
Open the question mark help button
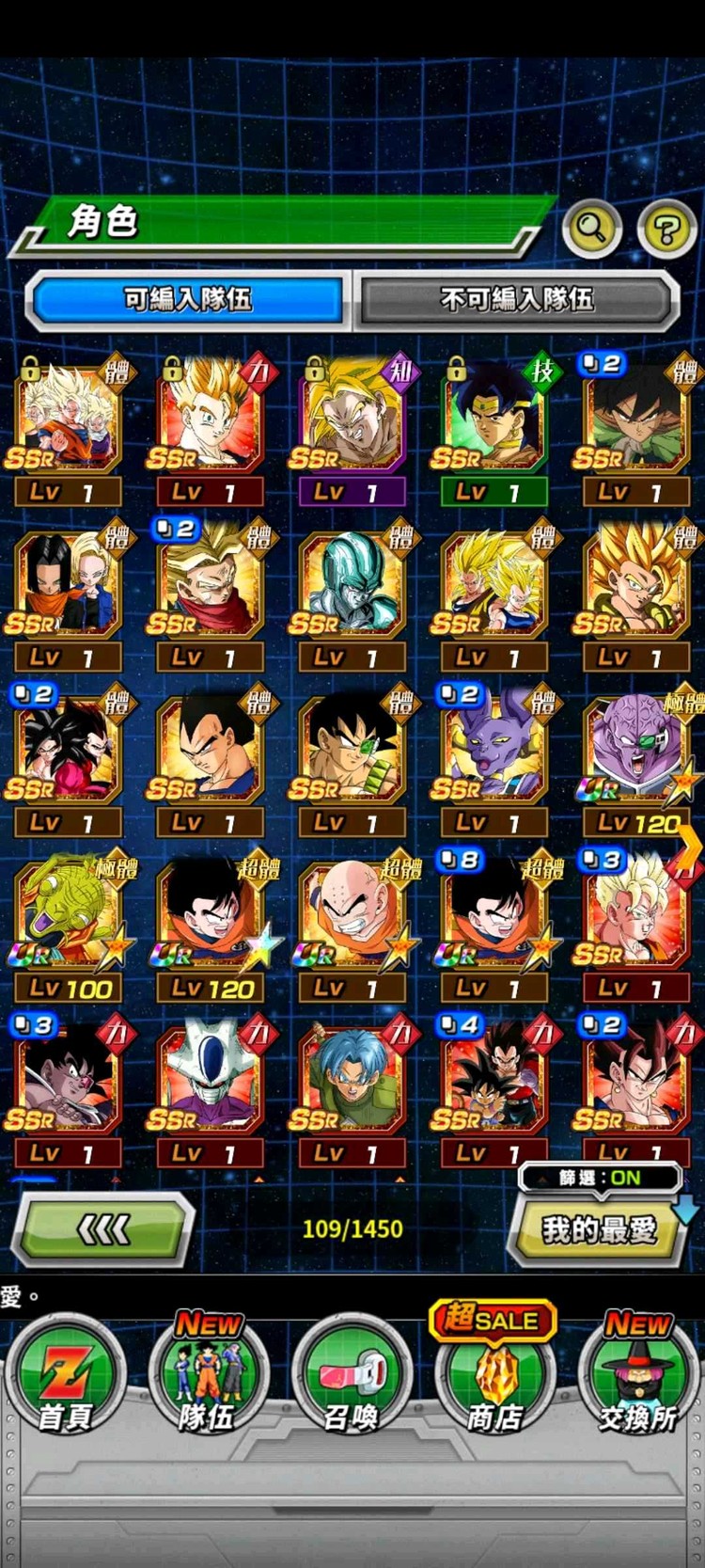click(x=666, y=227)
